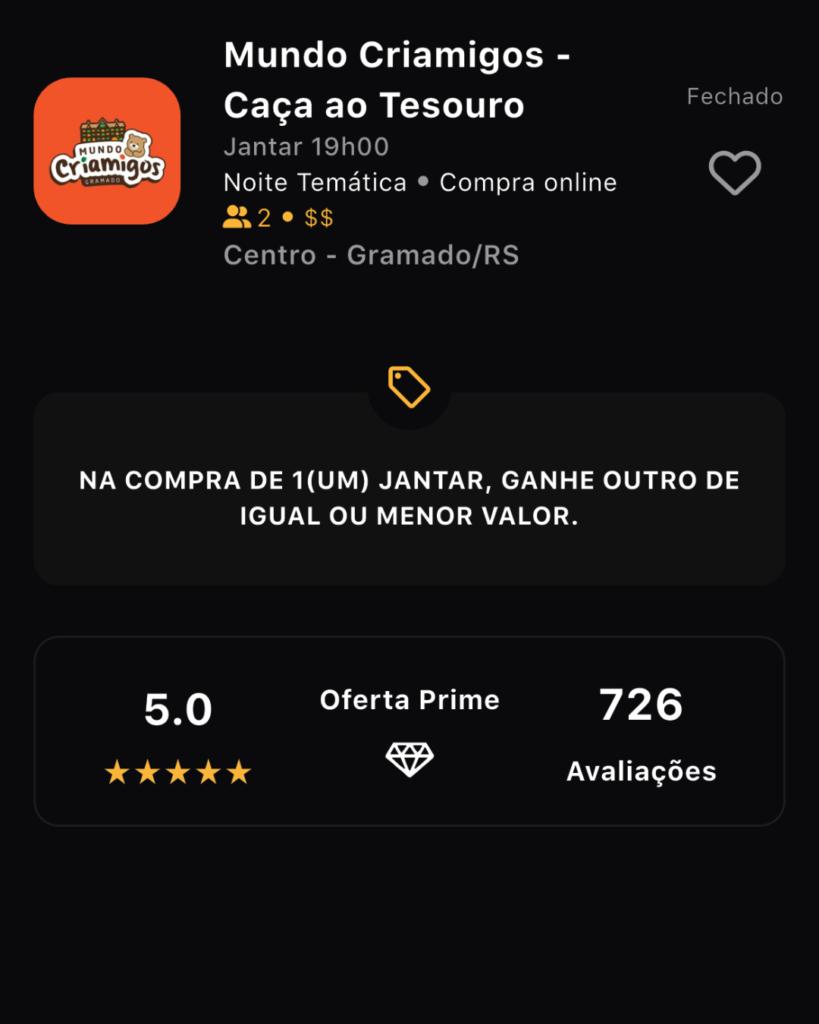Click the Jantar offer banner text
Screen dimensions: 819x1024
point(409,498)
